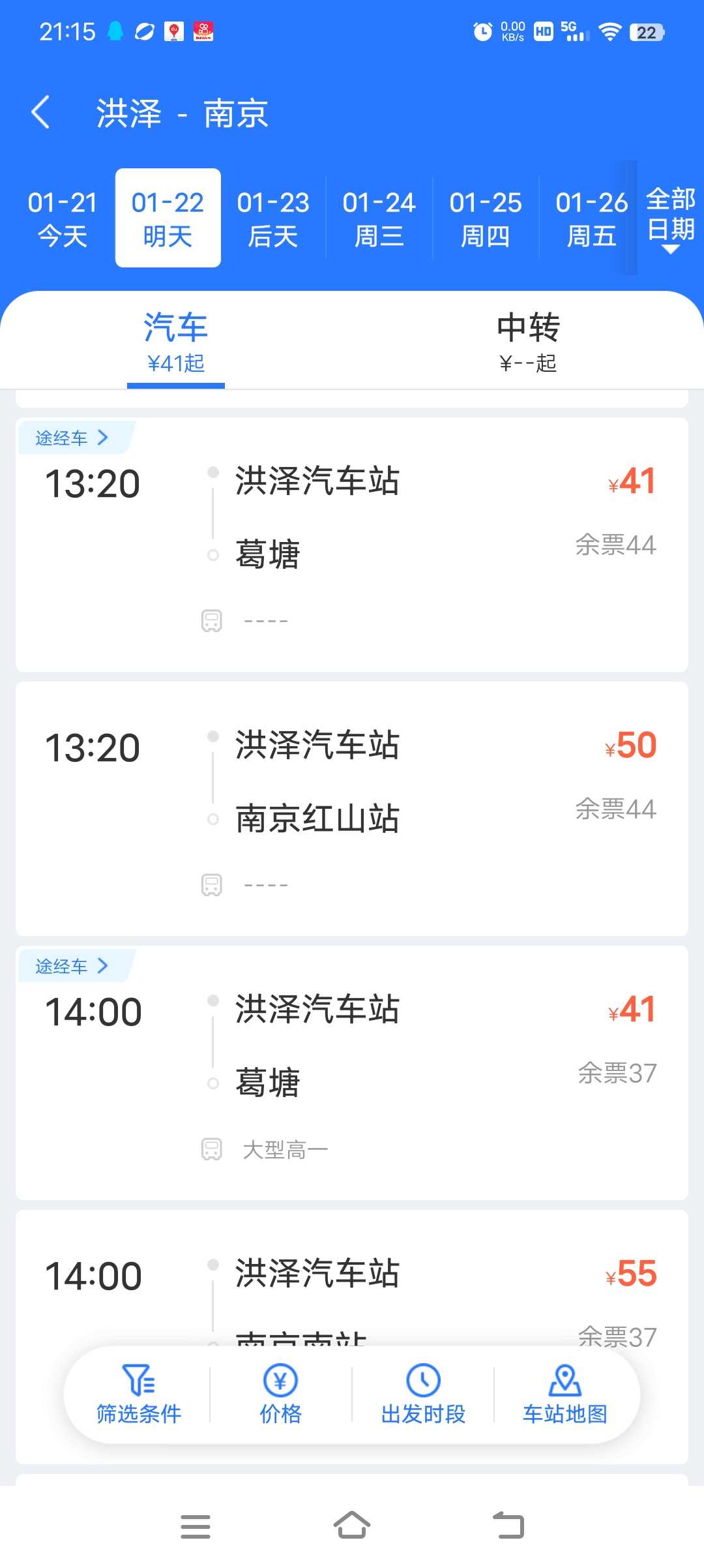
Task: Choose the 01-24 周三 date
Action: (379, 219)
